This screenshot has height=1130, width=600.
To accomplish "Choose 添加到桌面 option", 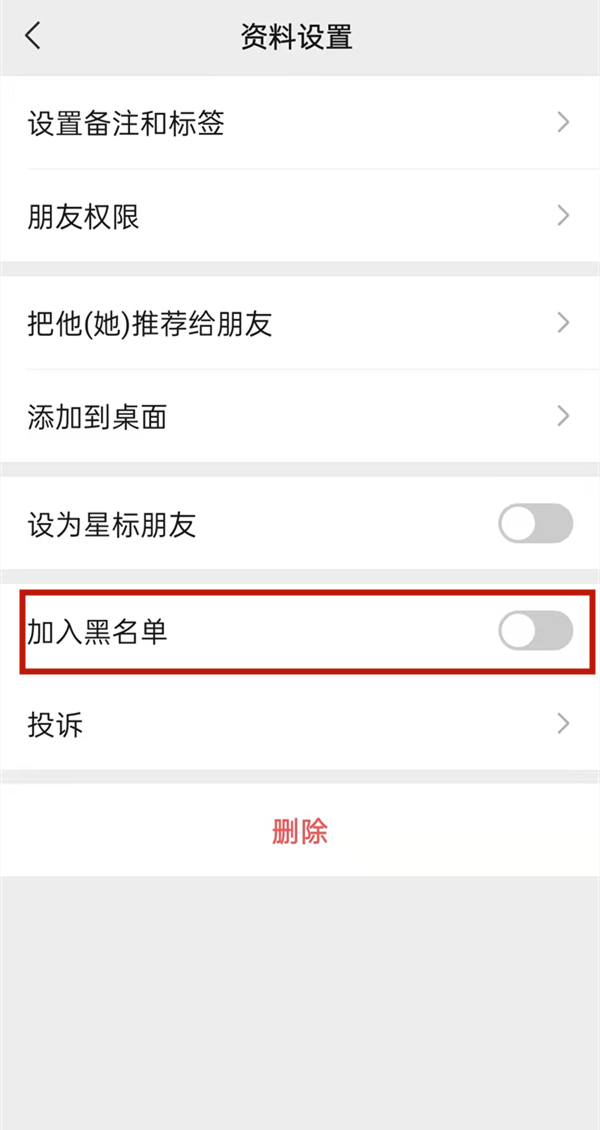I will [300, 416].
